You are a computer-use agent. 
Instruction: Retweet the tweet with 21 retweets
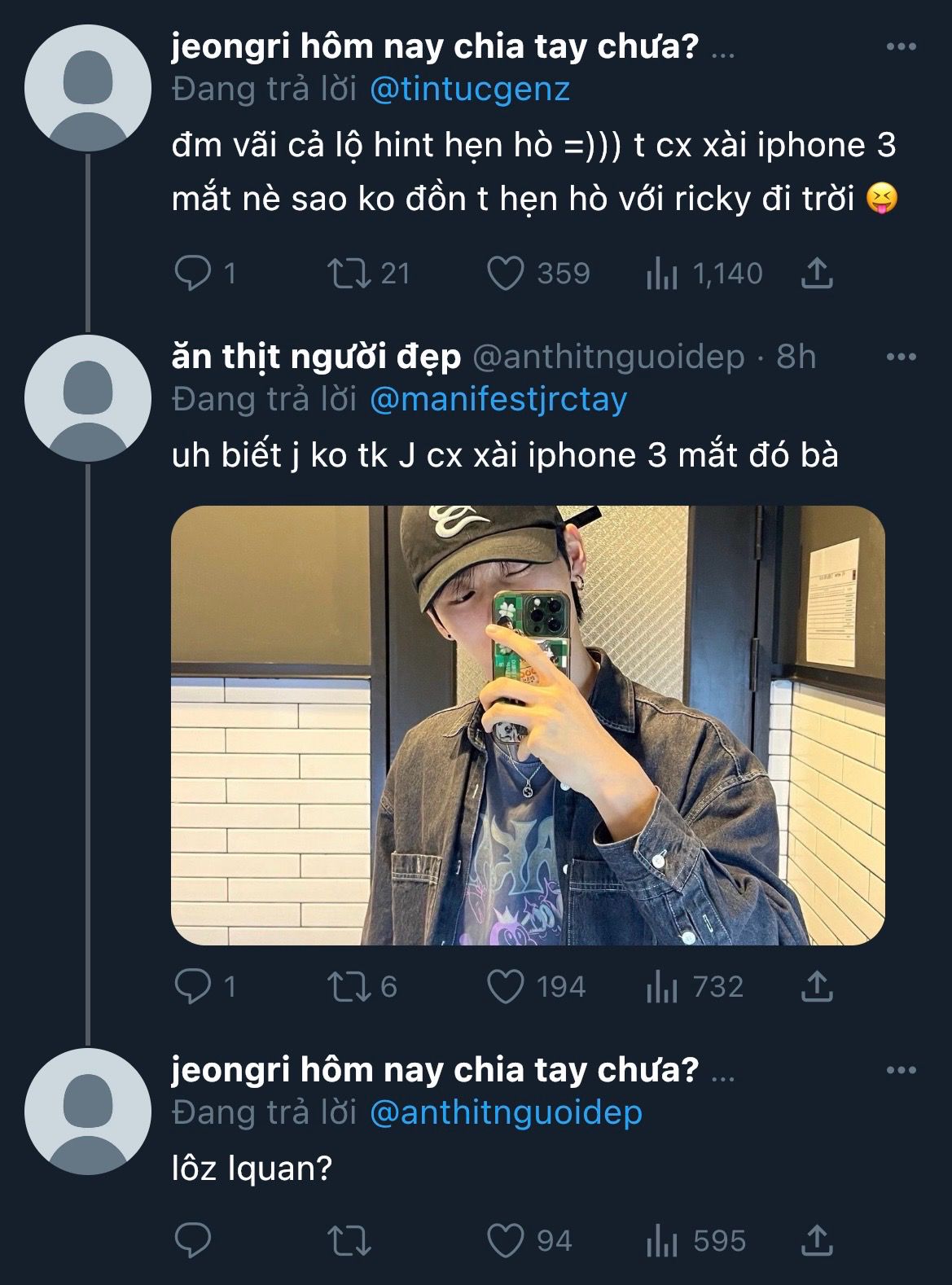349,274
